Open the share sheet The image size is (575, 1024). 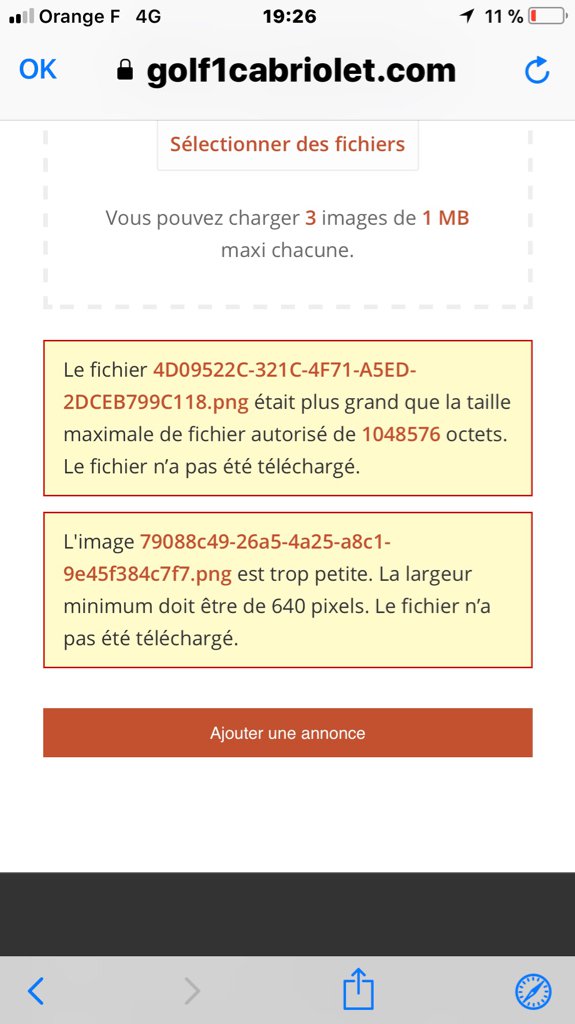click(x=359, y=988)
